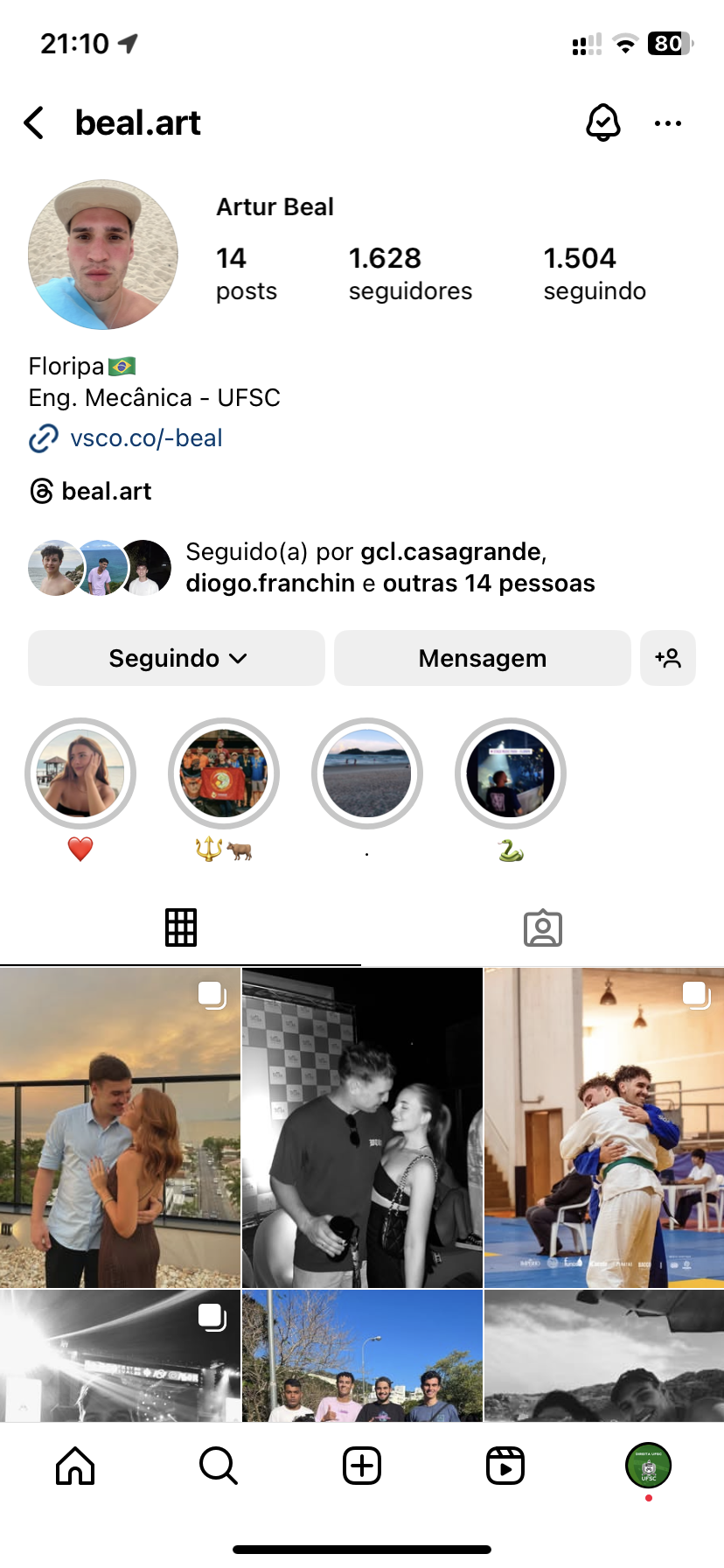Open beal.art Threads profile
This screenshot has height=1568, width=724.
click(x=105, y=491)
